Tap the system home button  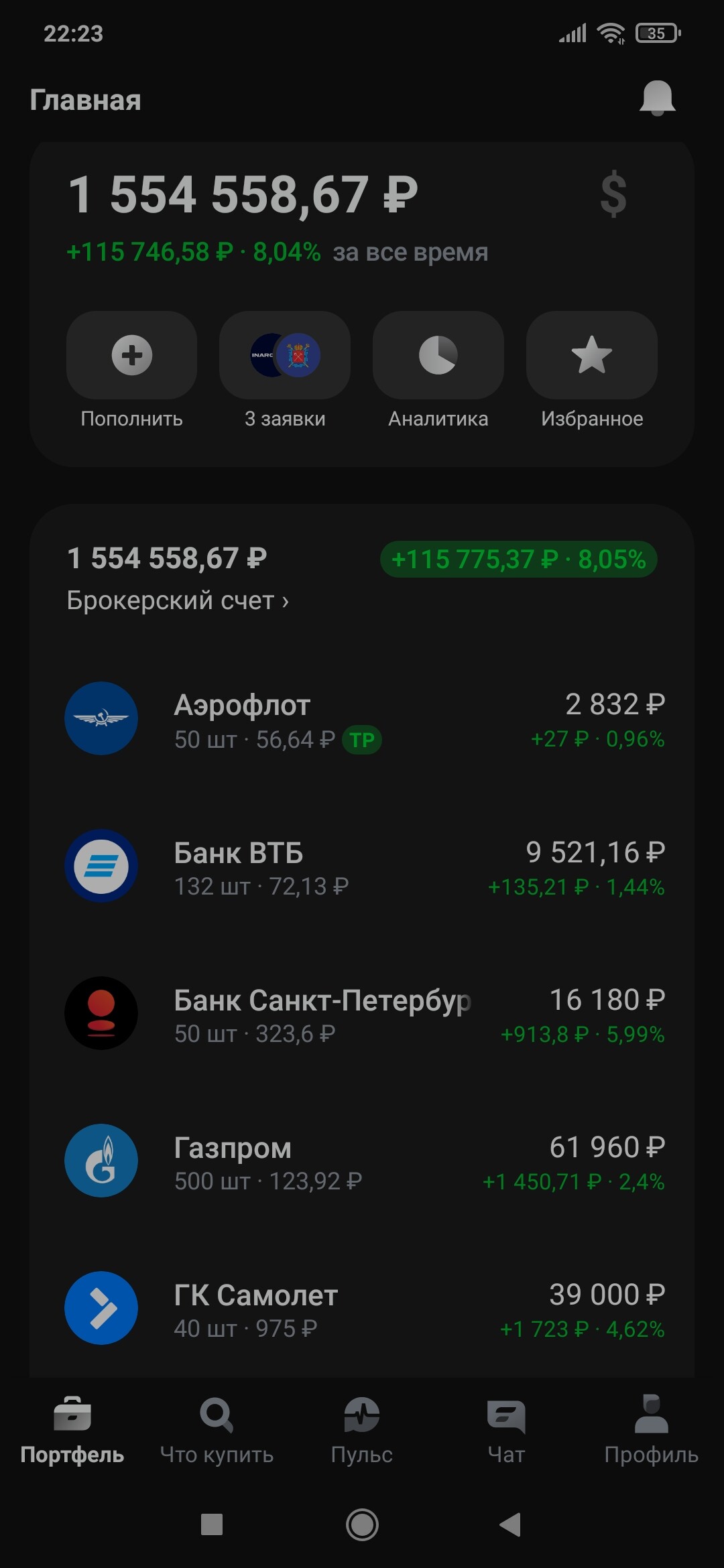[362, 1524]
